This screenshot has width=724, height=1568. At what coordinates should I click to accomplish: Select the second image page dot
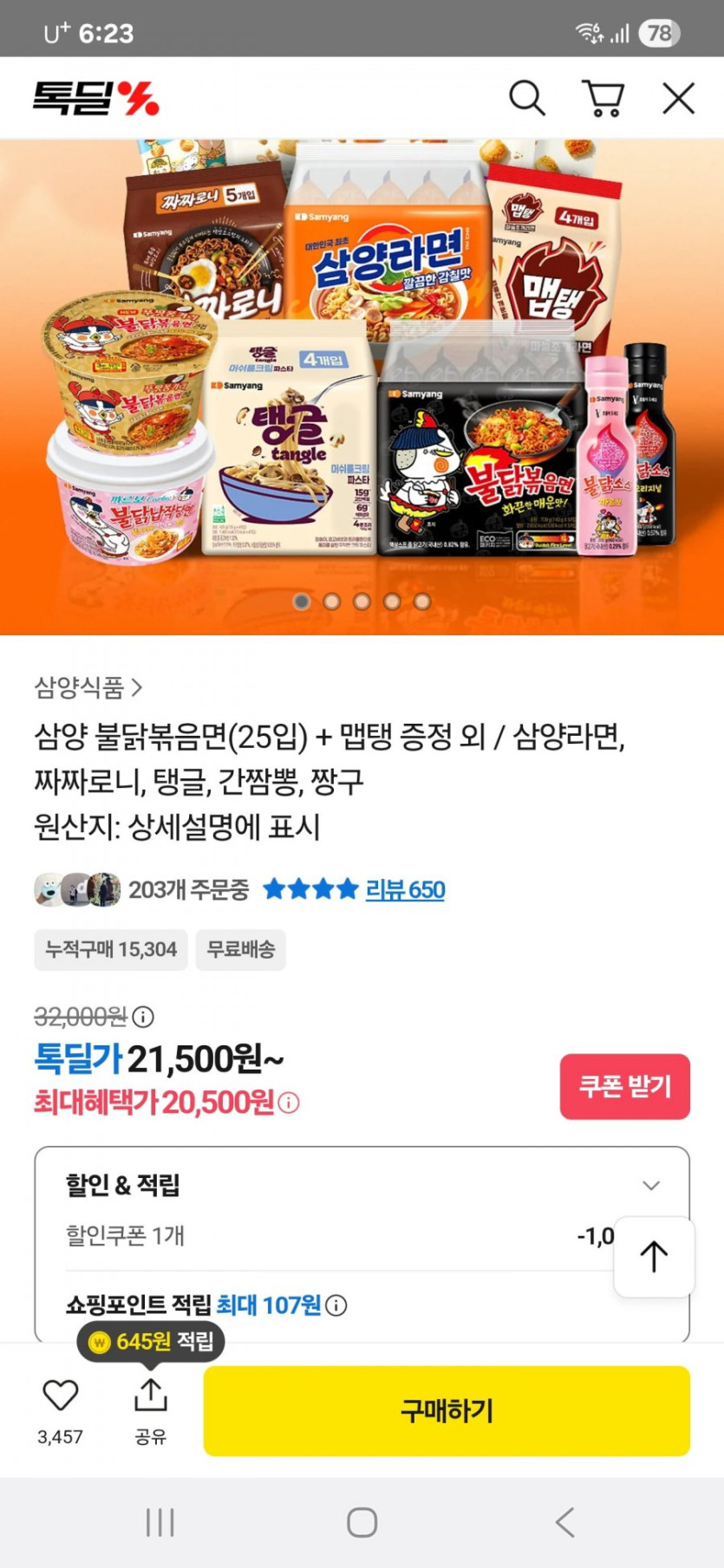(x=331, y=601)
